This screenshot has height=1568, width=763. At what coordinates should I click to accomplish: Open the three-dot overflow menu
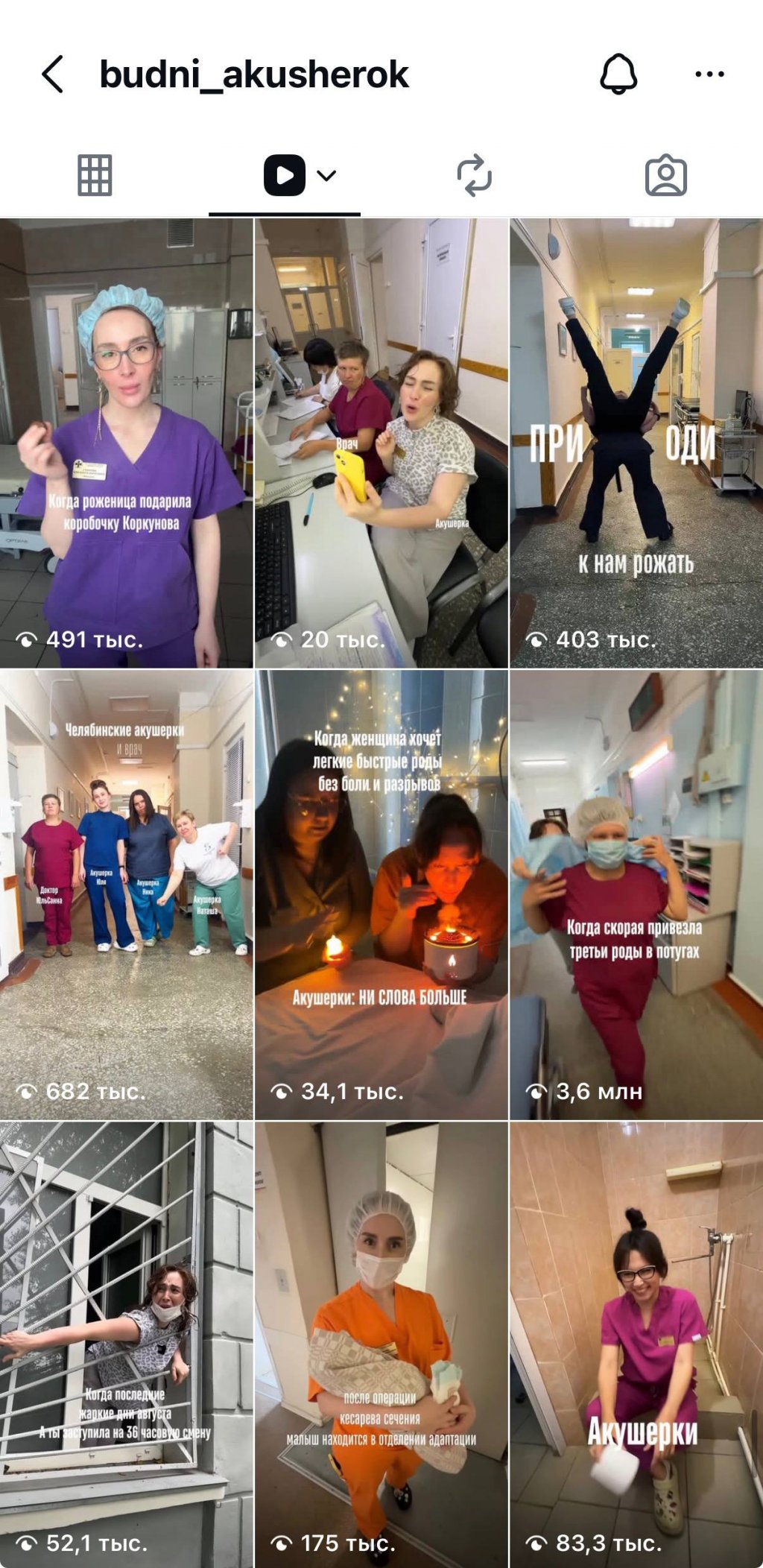point(709,74)
